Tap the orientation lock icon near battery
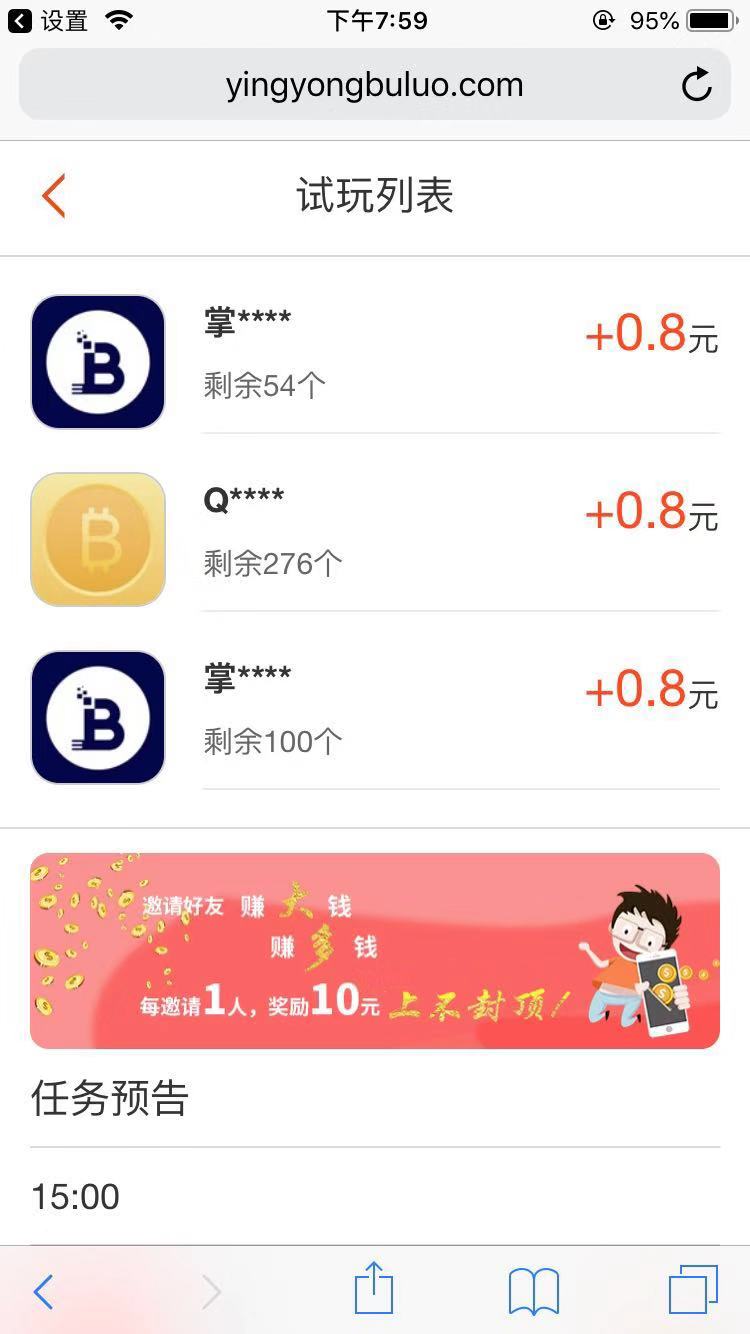Viewport: 750px width, 1334px height. (x=602, y=18)
